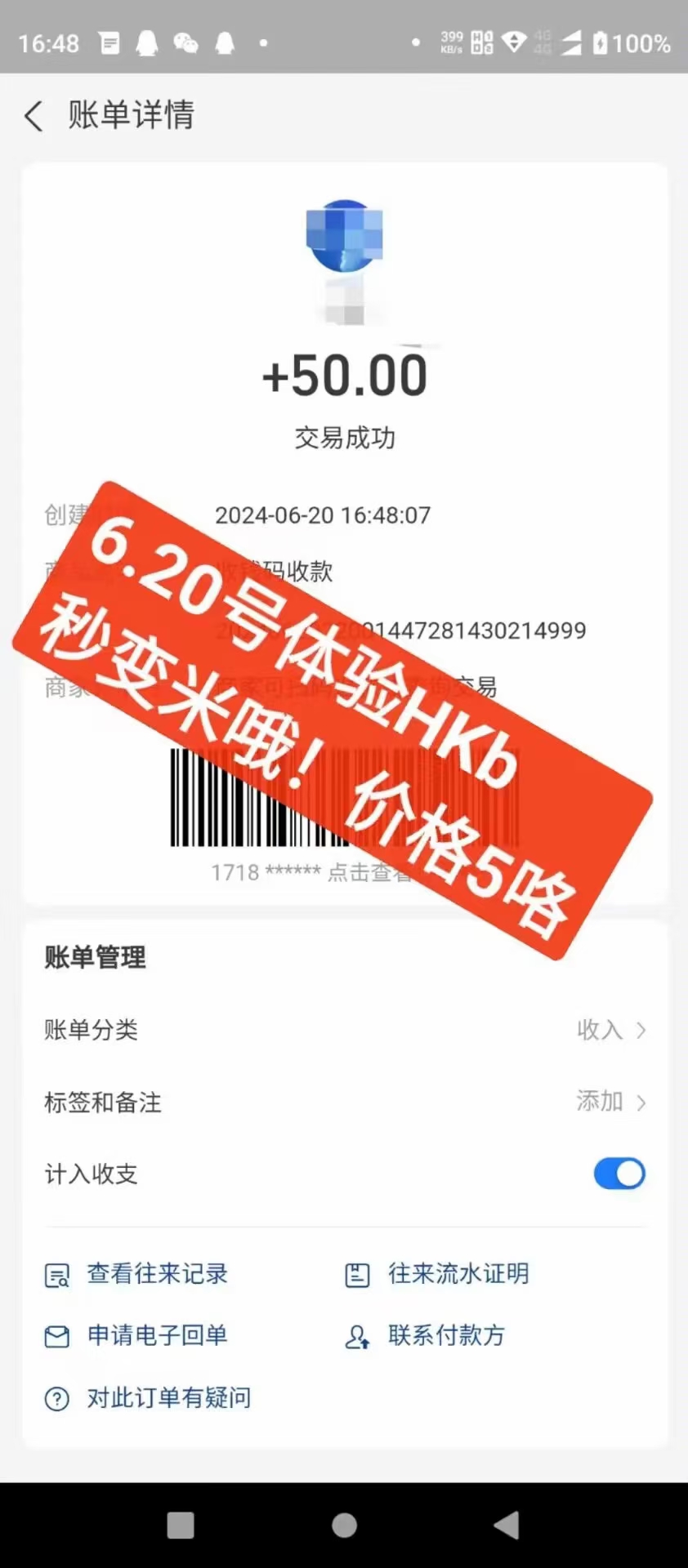Go back from the 账单详情 page

click(34, 116)
